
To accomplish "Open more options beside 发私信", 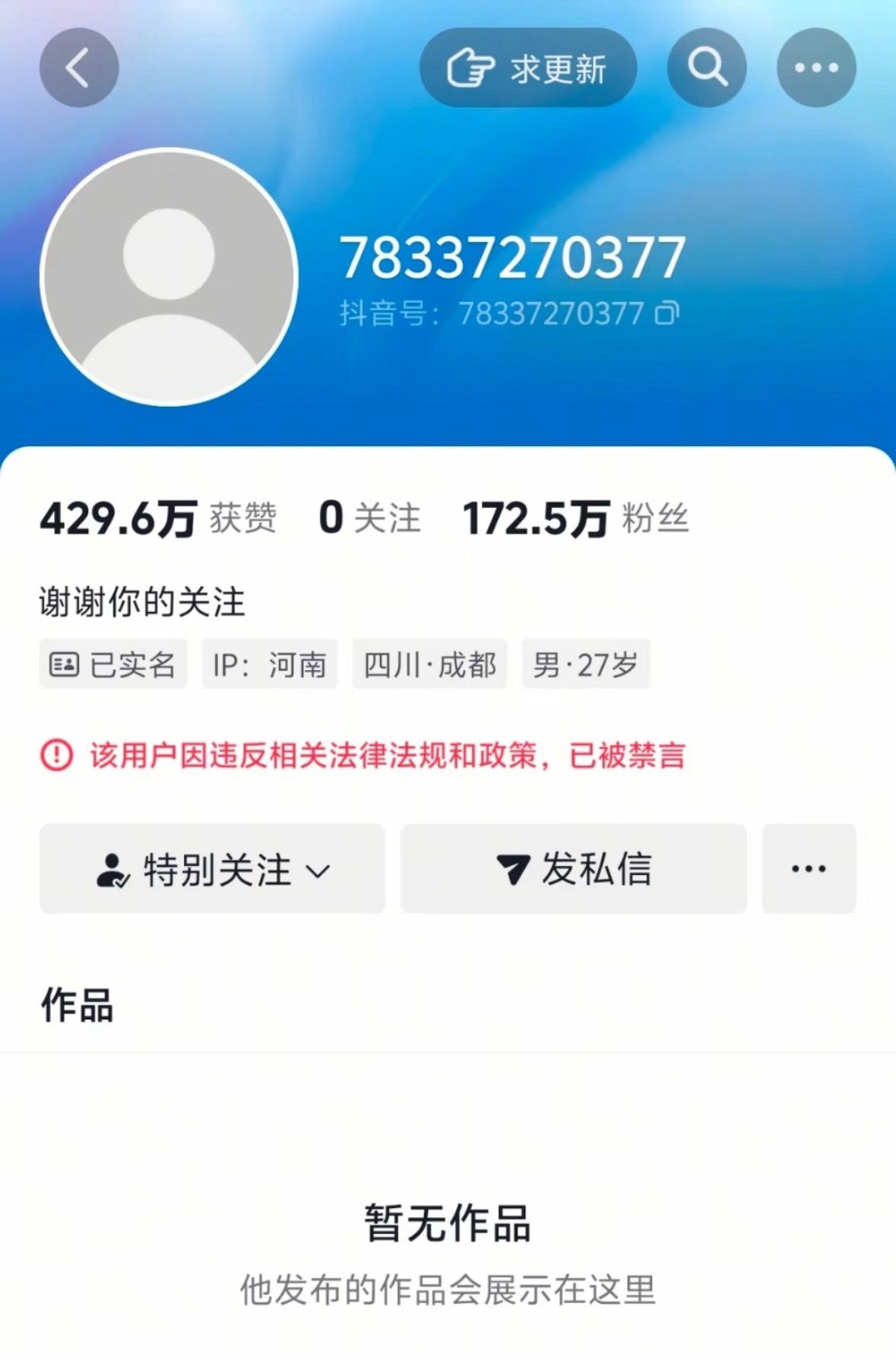I will pyautogui.click(x=809, y=869).
